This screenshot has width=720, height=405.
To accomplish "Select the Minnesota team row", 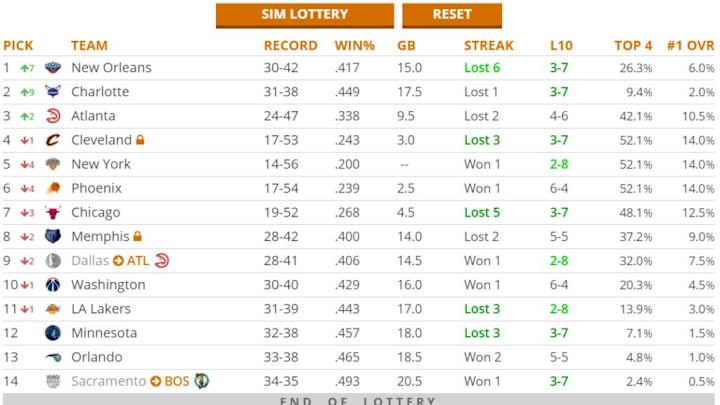I will coord(104,332).
